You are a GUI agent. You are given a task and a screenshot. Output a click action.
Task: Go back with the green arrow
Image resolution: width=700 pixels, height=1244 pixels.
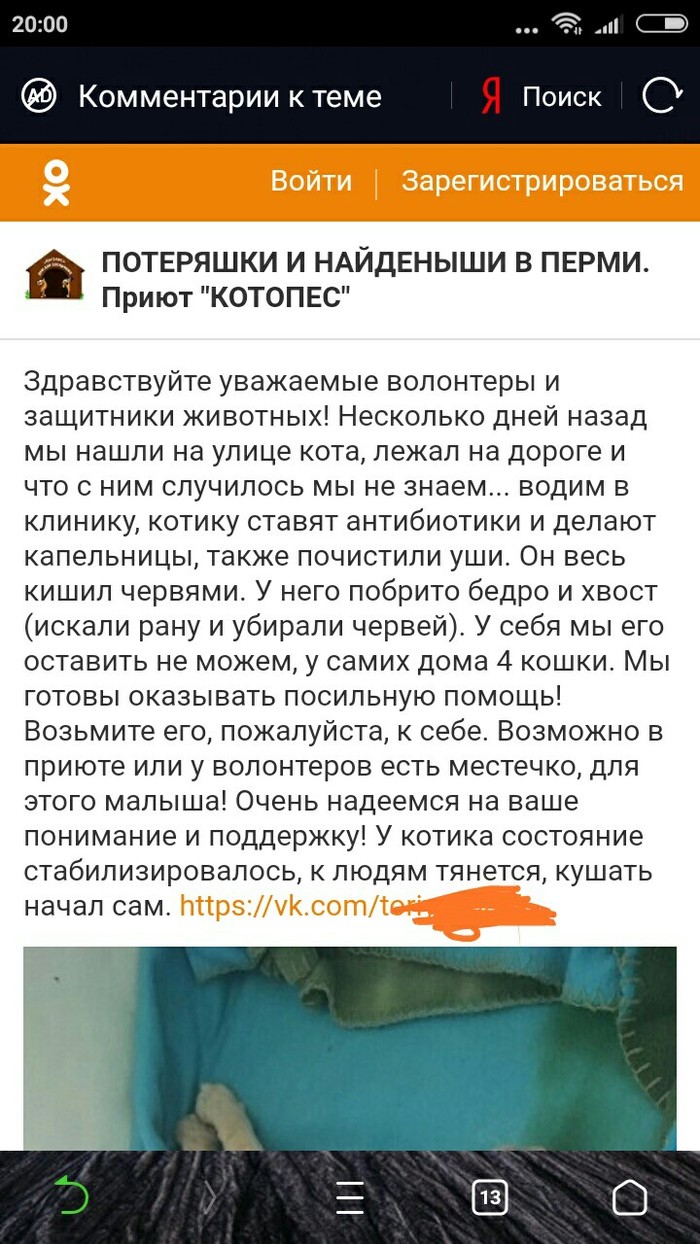pyautogui.click(x=73, y=1197)
